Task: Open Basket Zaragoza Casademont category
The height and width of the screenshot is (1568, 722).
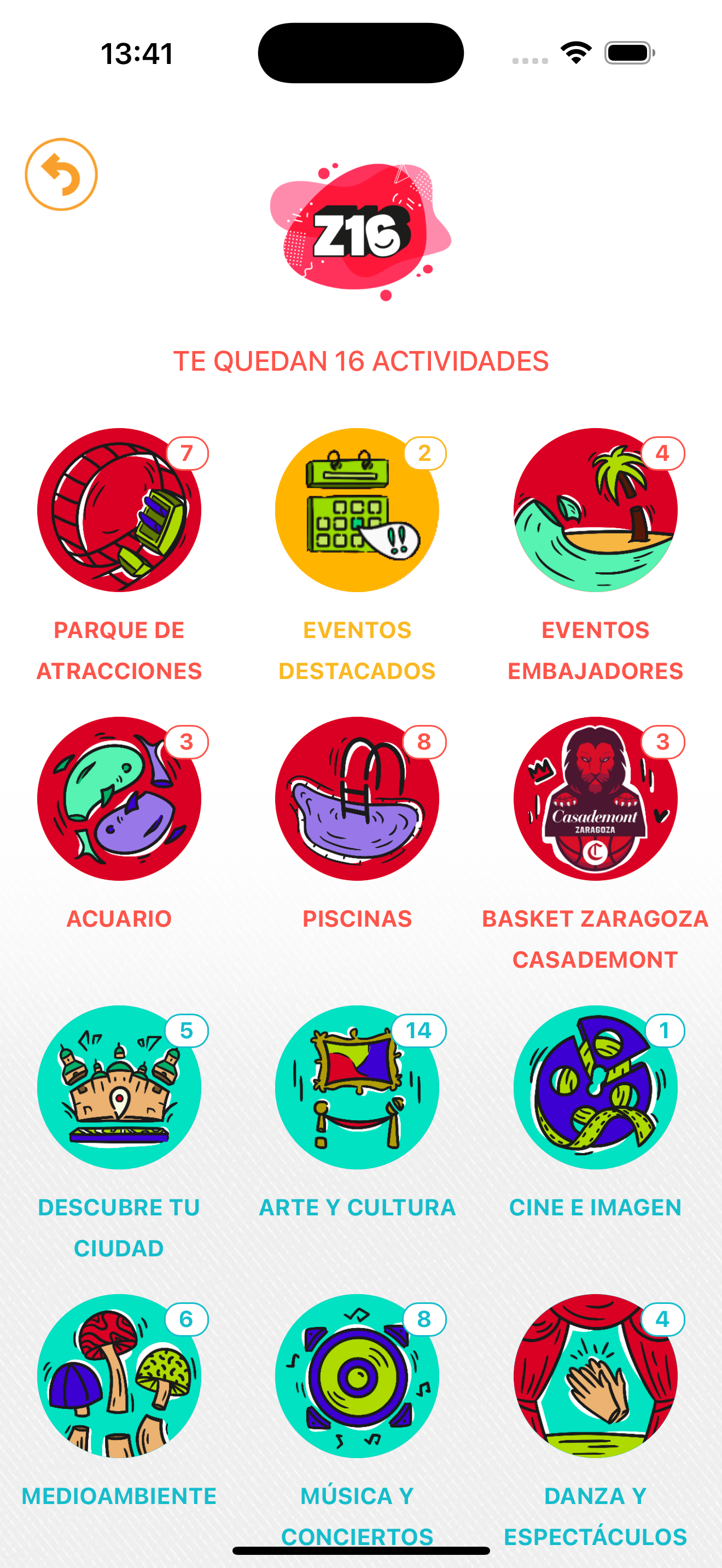Action: [x=595, y=799]
